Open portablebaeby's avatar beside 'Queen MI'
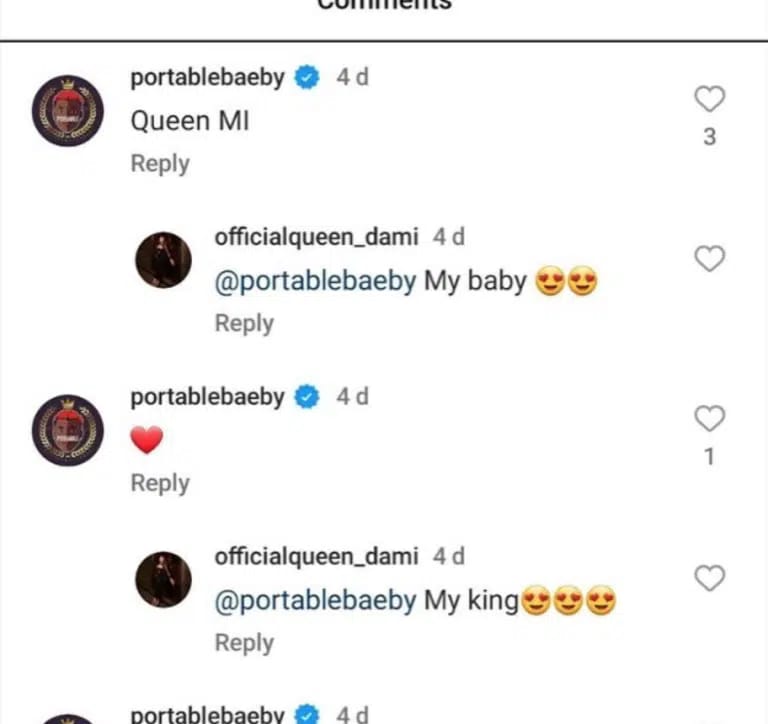The image size is (768, 724). [x=68, y=111]
